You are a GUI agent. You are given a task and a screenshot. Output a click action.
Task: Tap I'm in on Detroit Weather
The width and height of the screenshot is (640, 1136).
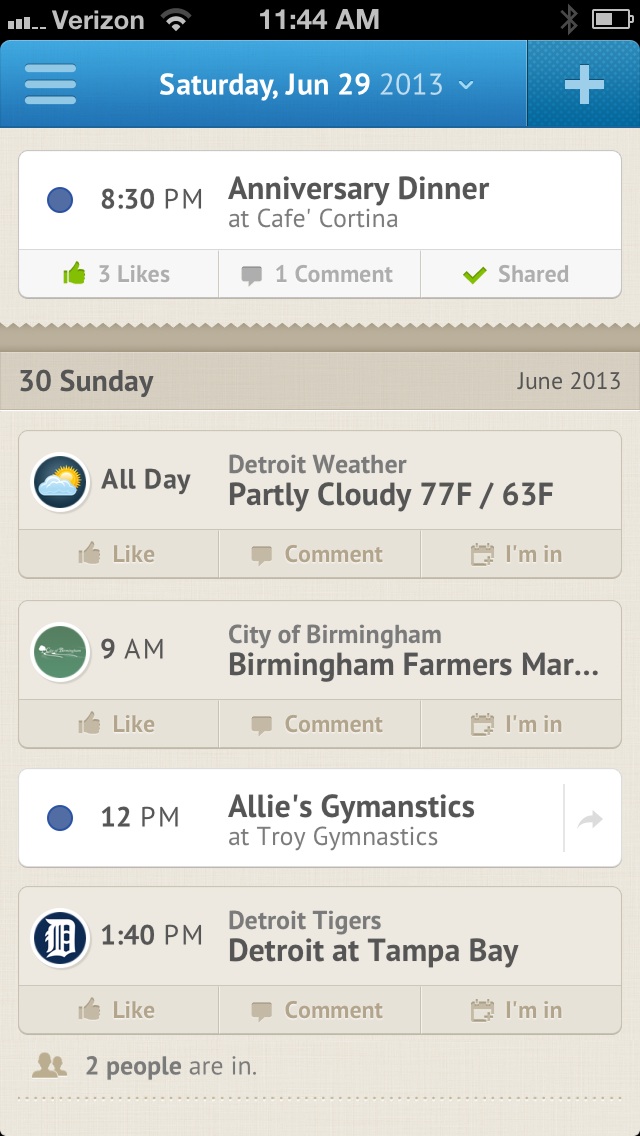point(520,554)
